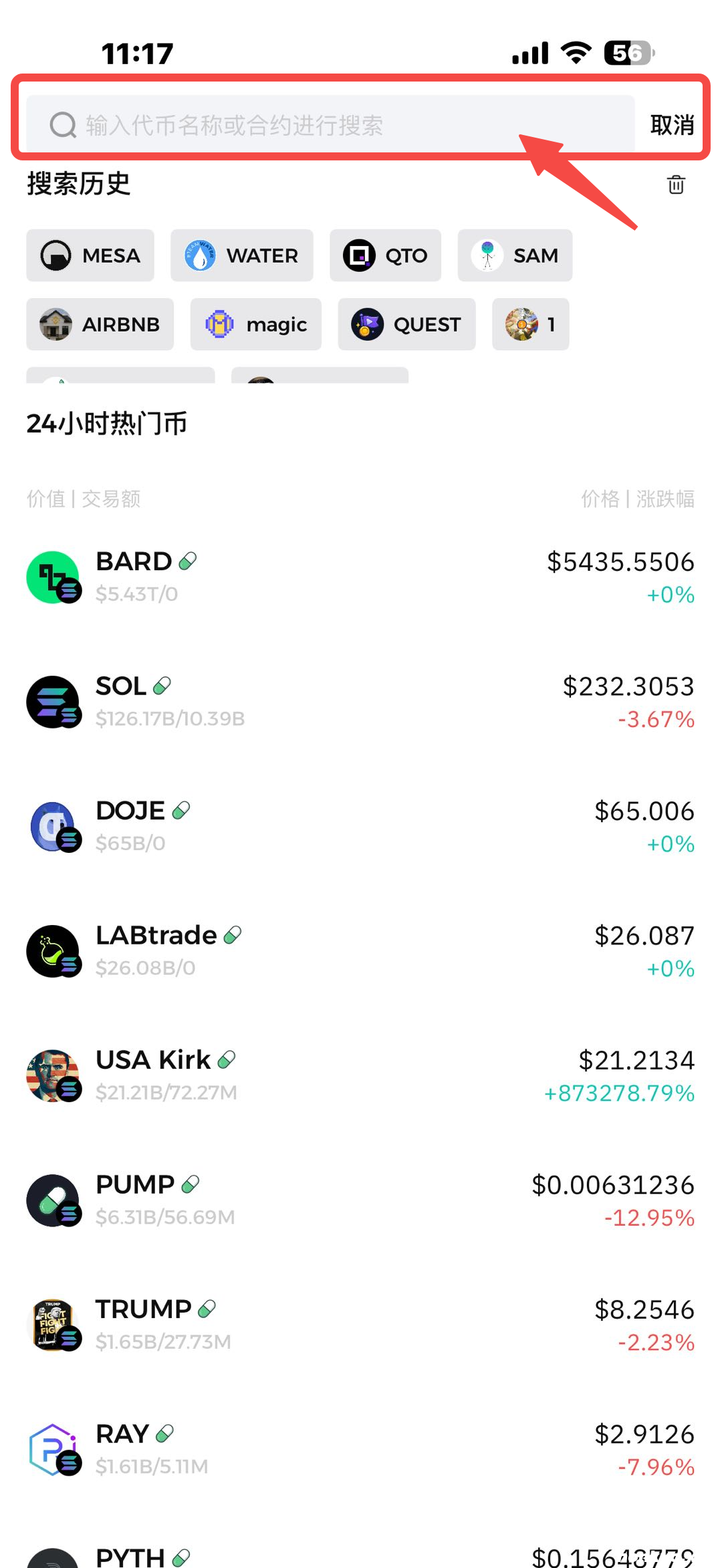This screenshot has height=1568, width=722.
Task: Select the MESA history chip
Action: (90, 255)
